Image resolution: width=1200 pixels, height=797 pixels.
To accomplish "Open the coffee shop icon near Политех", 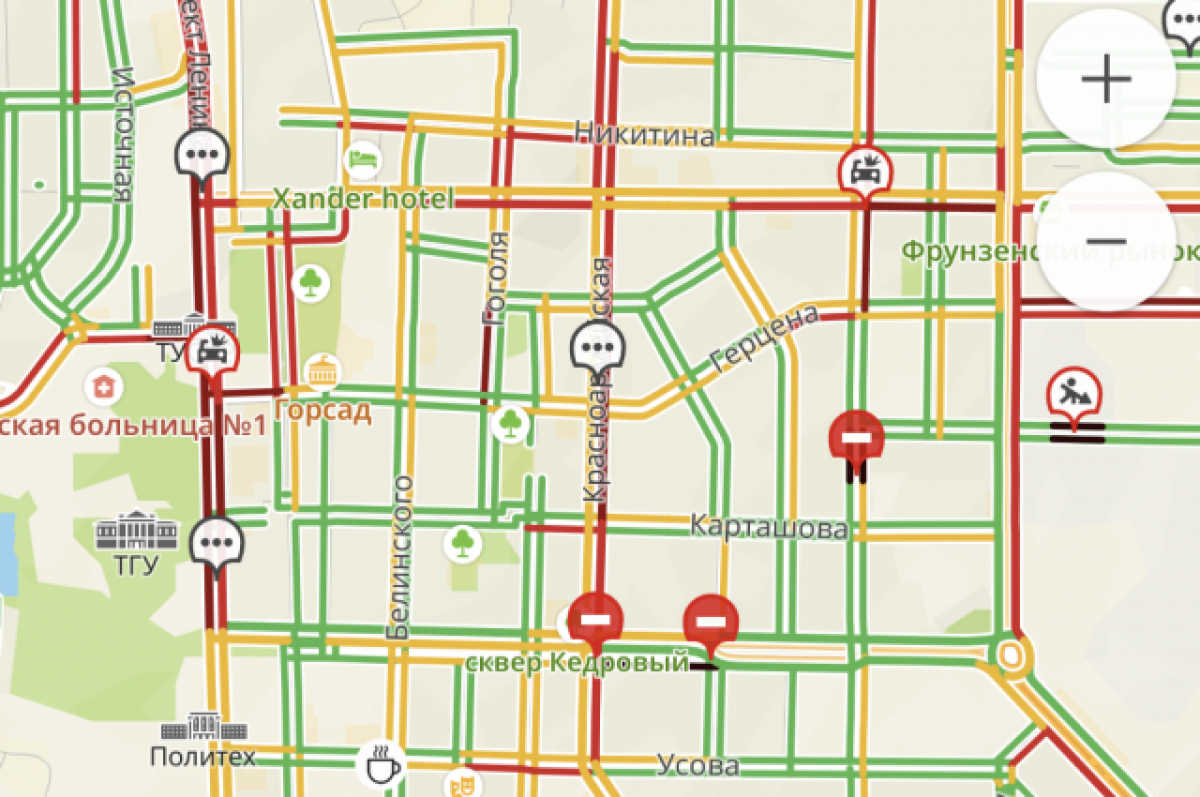I will click(380, 764).
